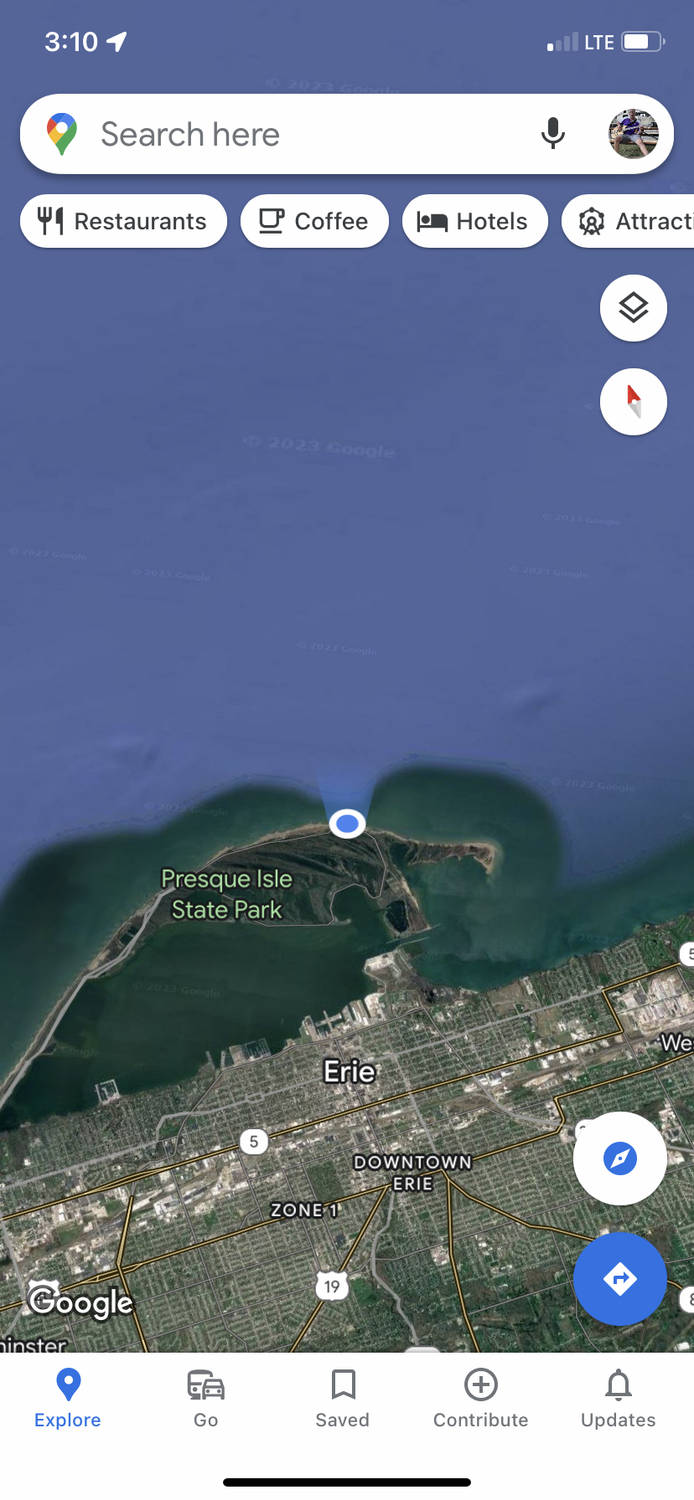Start voice search with the microphone
This screenshot has height=1500, width=694.
click(x=552, y=134)
